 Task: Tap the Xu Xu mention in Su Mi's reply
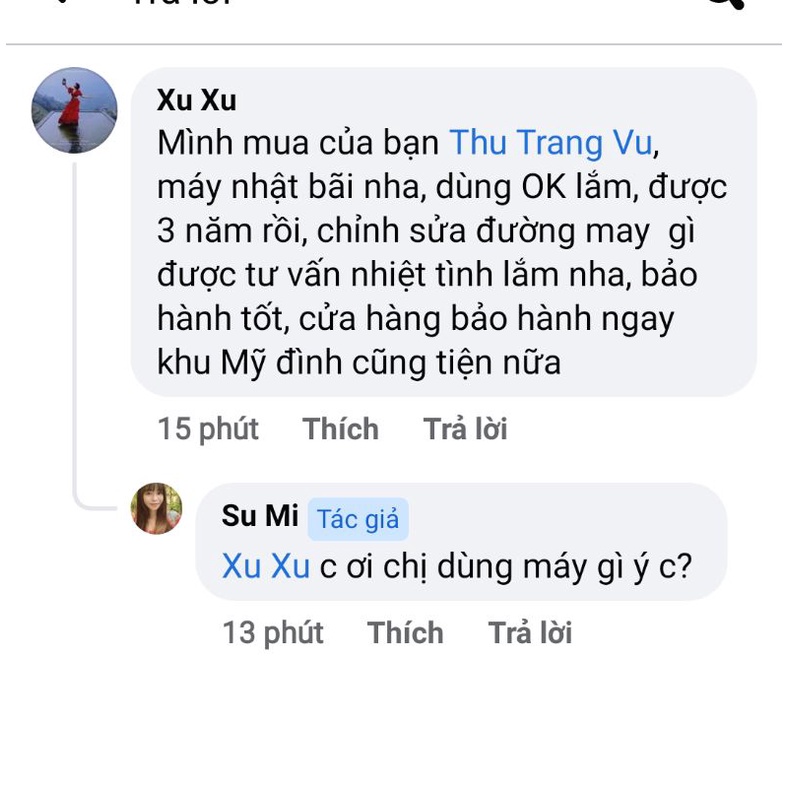tap(265, 566)
